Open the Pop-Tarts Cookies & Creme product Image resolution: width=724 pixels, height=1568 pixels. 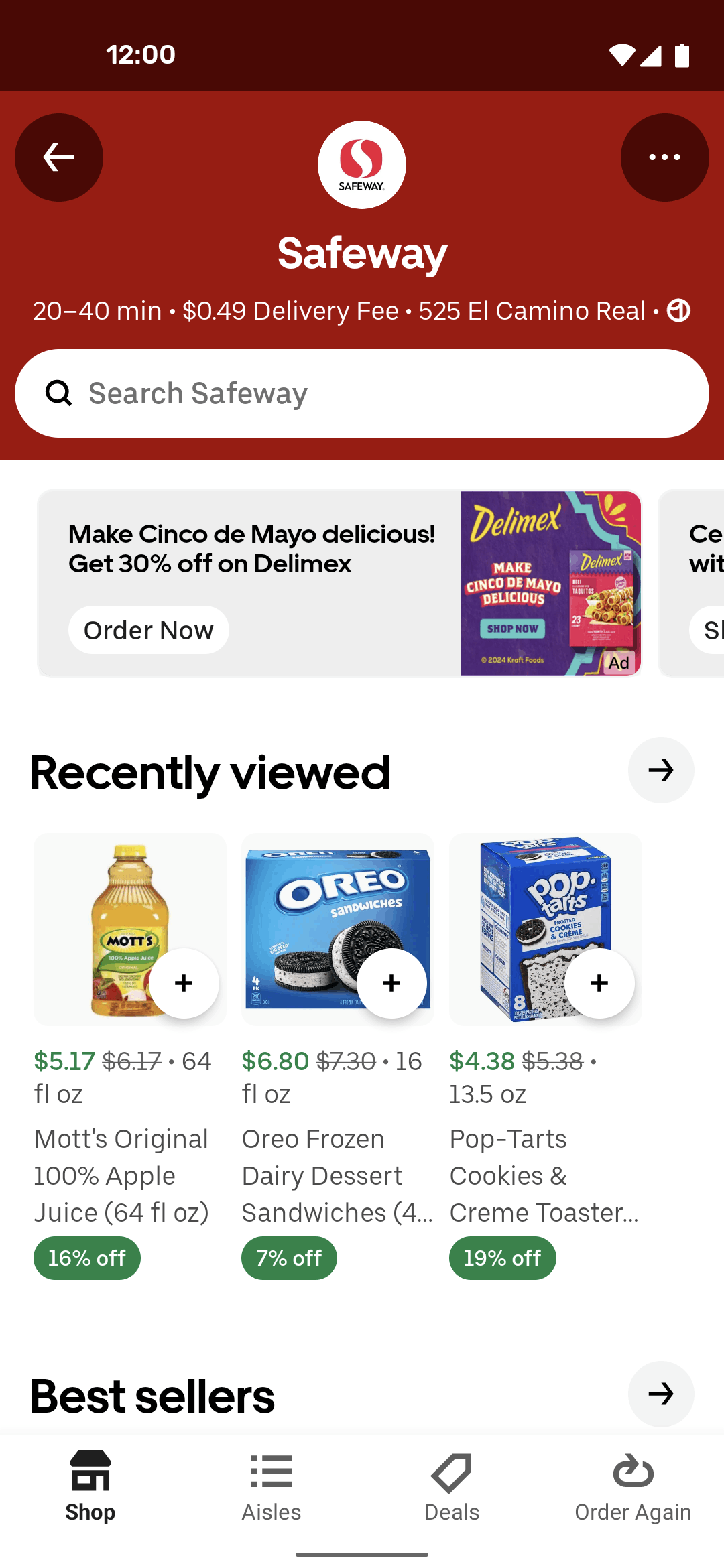544,1176
